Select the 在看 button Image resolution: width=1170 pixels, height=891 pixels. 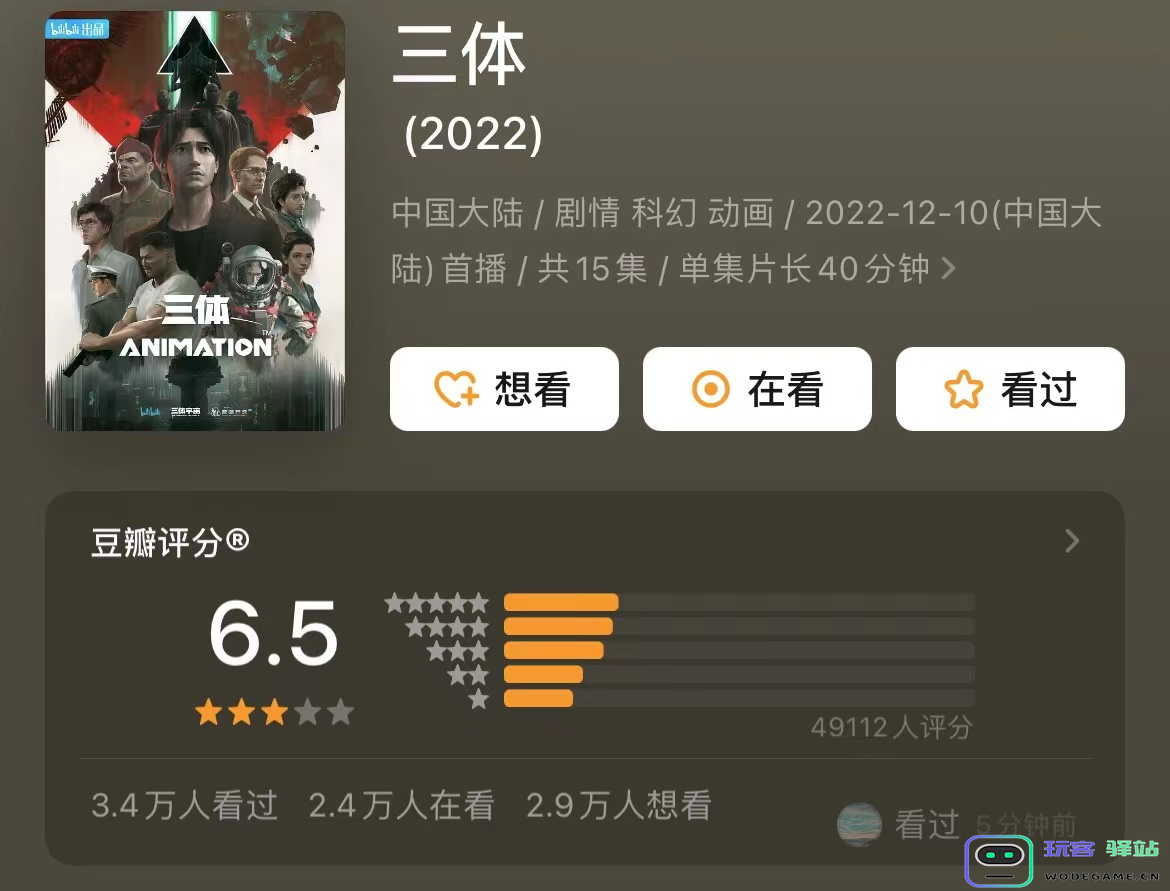pyautogui.click(x=757, y=389)
